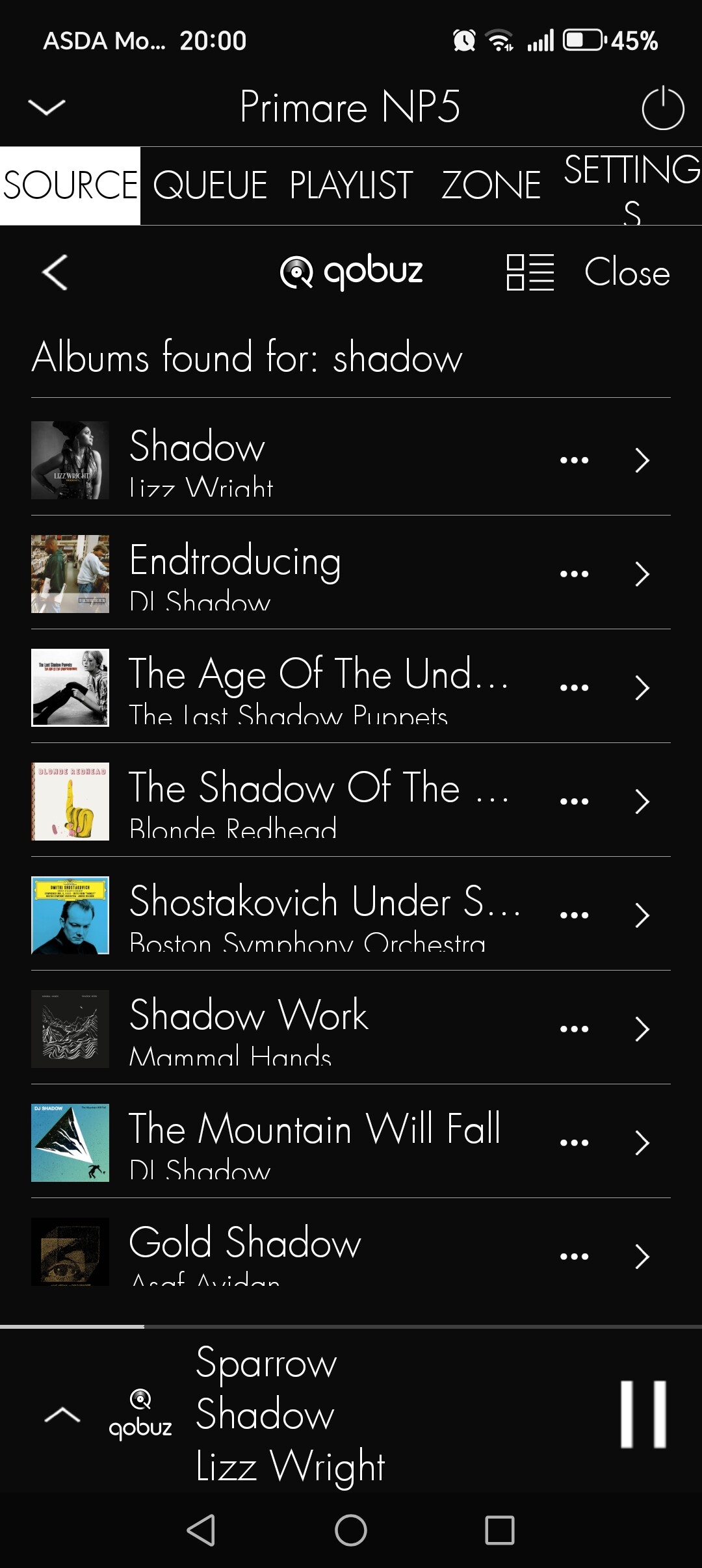
Task: Open more options for Endtroducing
Action: pyautogui.click(x=574, y=574)
